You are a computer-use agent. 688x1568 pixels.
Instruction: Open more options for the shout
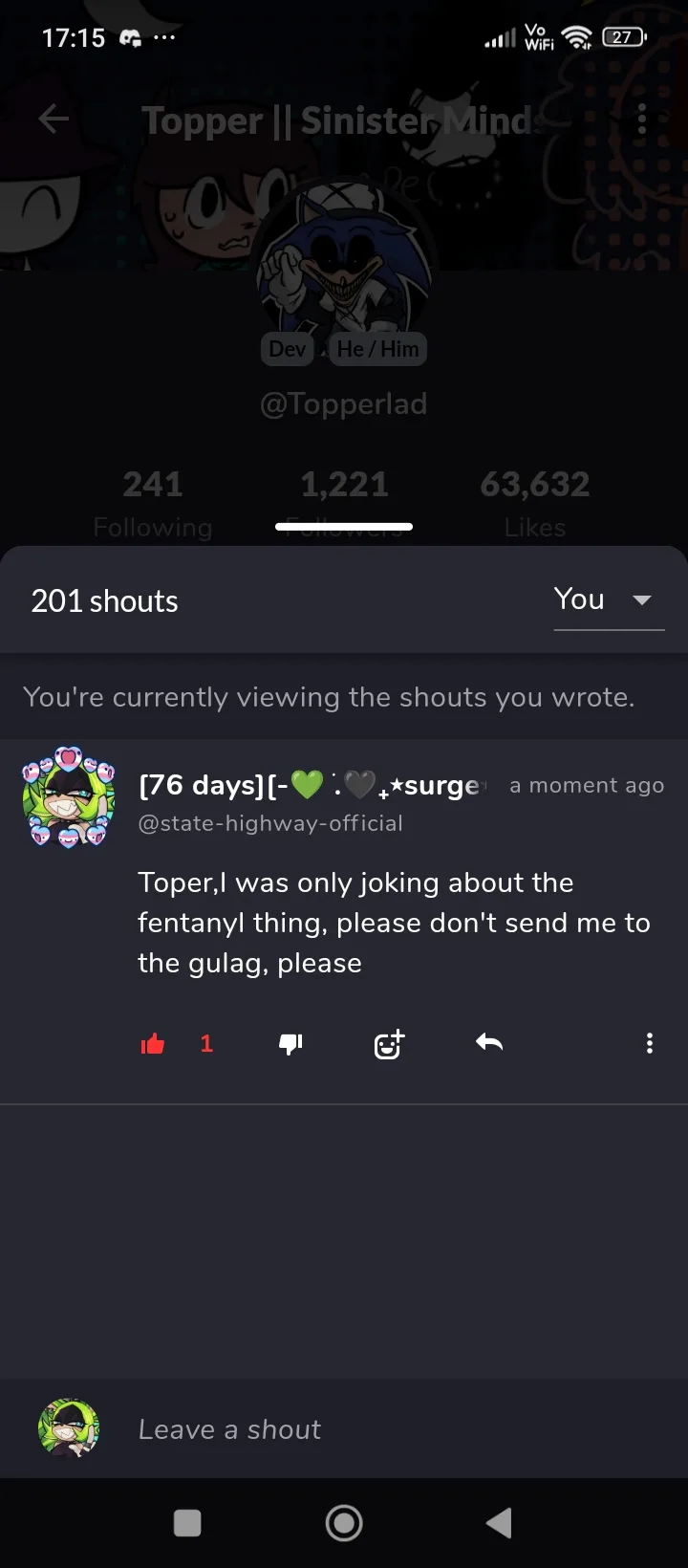pyautogui.click(x=650, y=1043)
